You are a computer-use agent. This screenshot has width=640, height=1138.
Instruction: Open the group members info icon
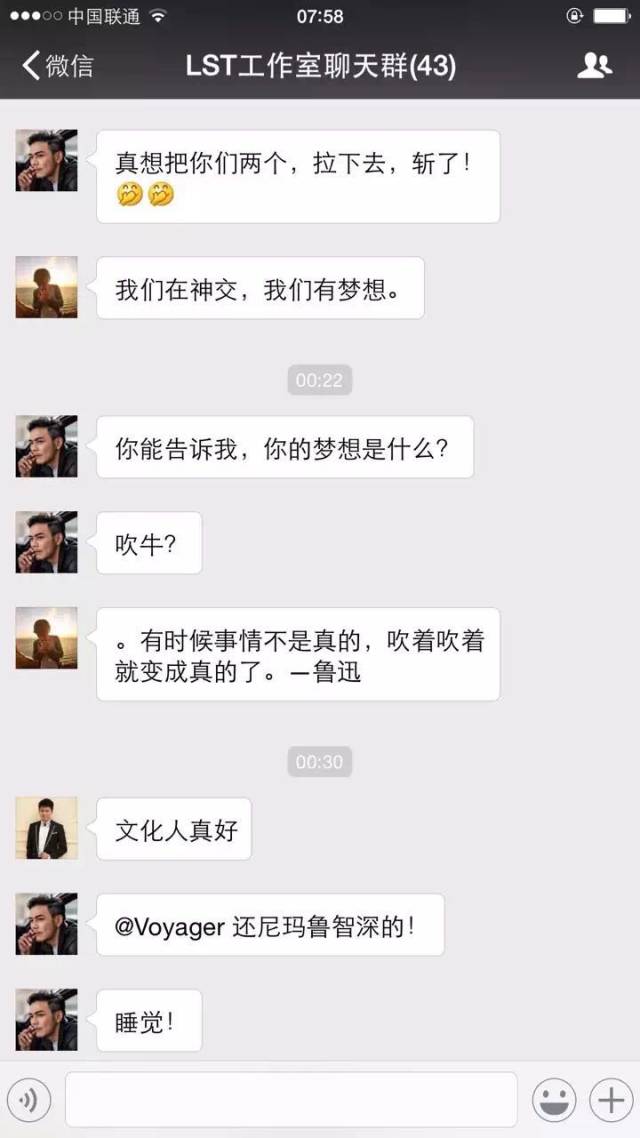coord(594,66)
